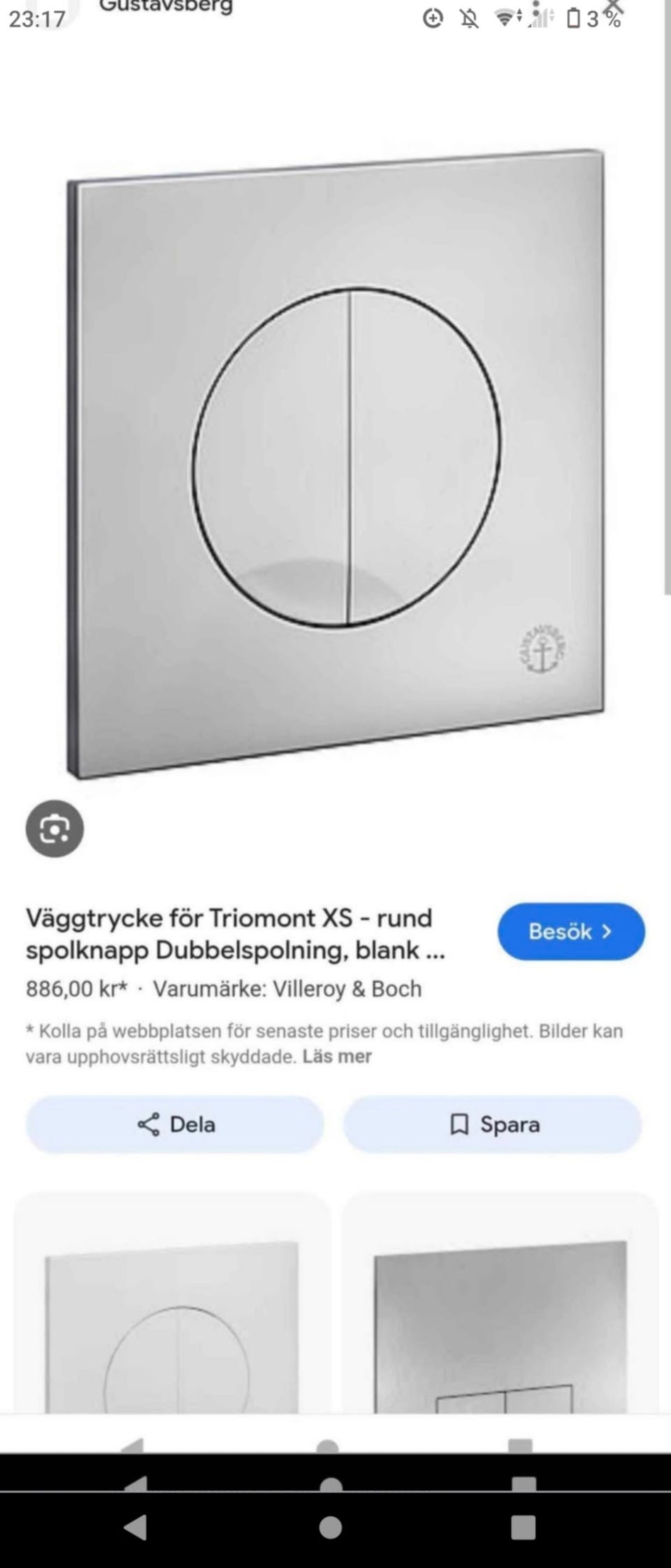Tap the arrow next to Besök button
The height and width of the screenshot is (1568, 671).
(x=607, y=932)
